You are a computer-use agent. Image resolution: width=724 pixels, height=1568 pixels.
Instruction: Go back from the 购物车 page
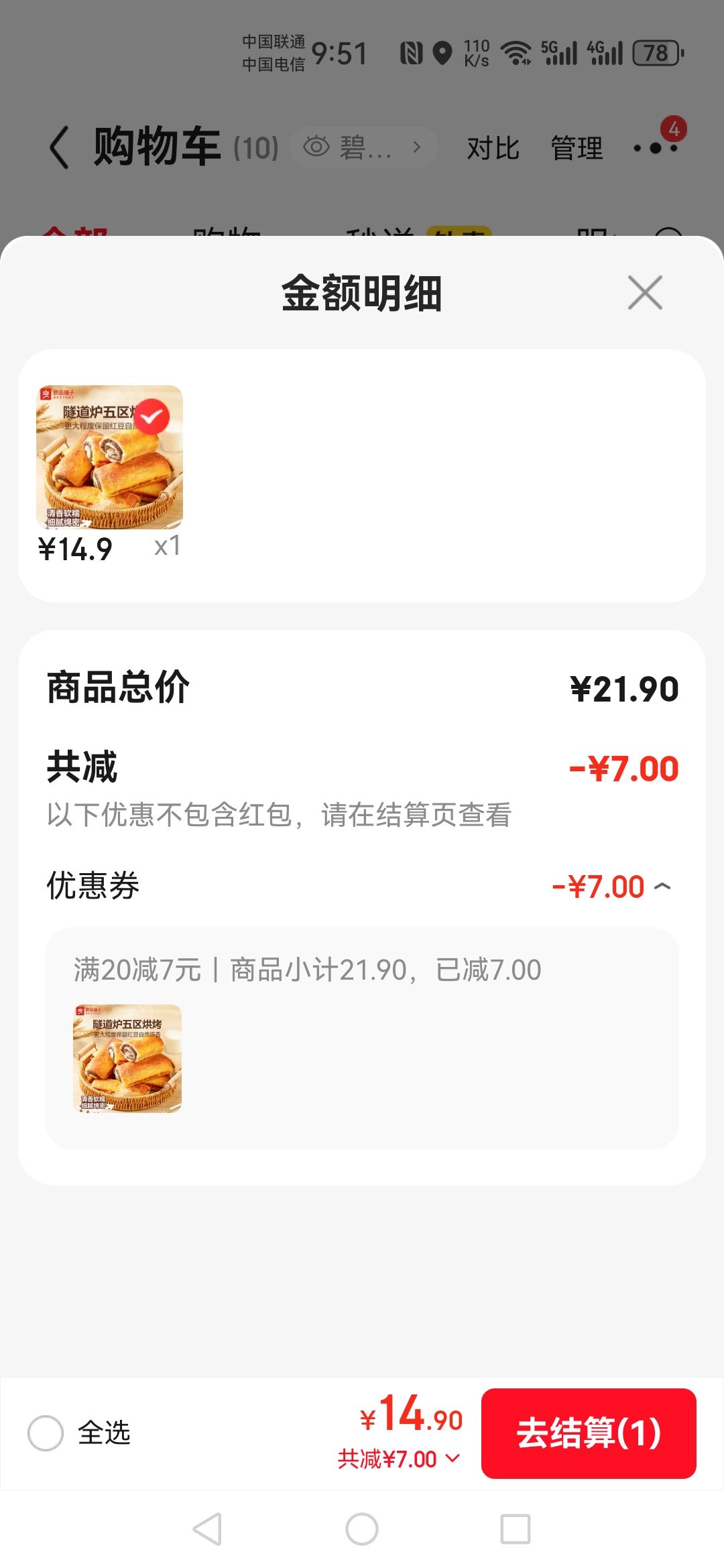pos(60,147)
